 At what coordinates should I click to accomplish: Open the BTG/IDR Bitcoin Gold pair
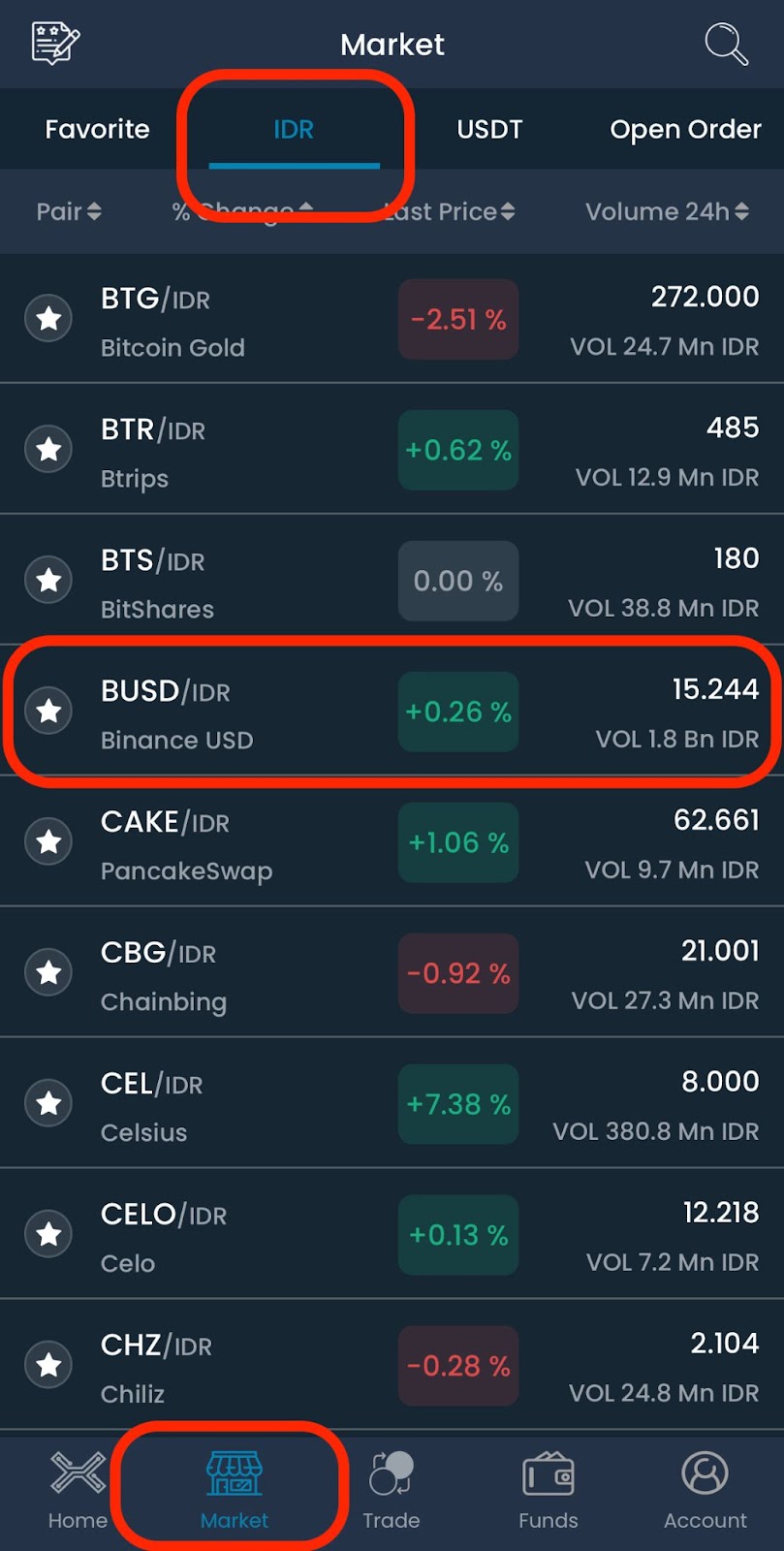[x=392, y=319]
